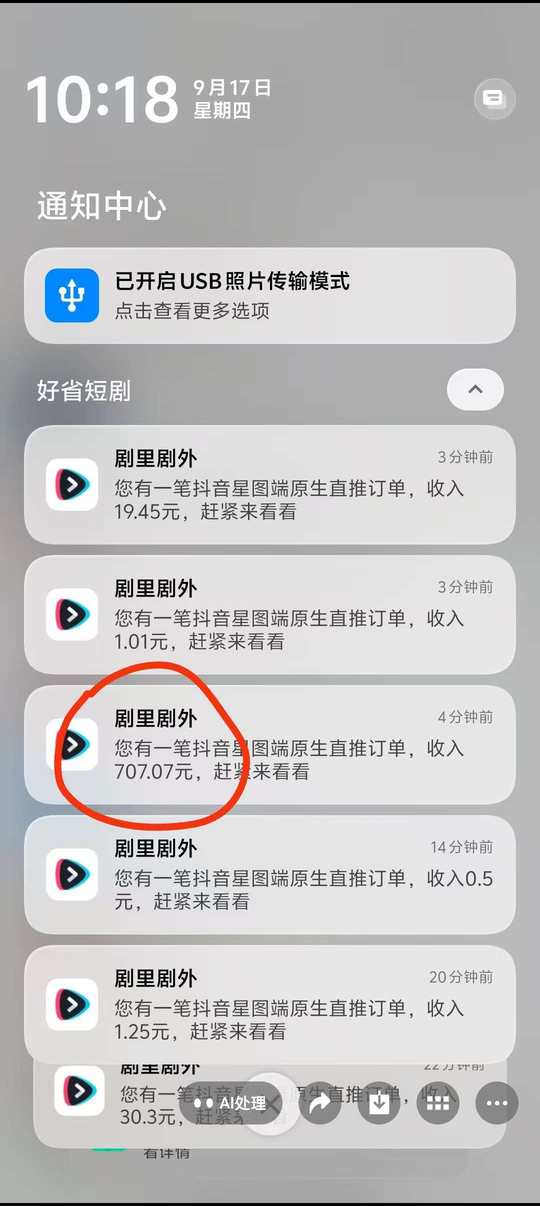Open the 1.01元 order notification
This screenshot has height=1206, width=540.
[x=270, y=614]
